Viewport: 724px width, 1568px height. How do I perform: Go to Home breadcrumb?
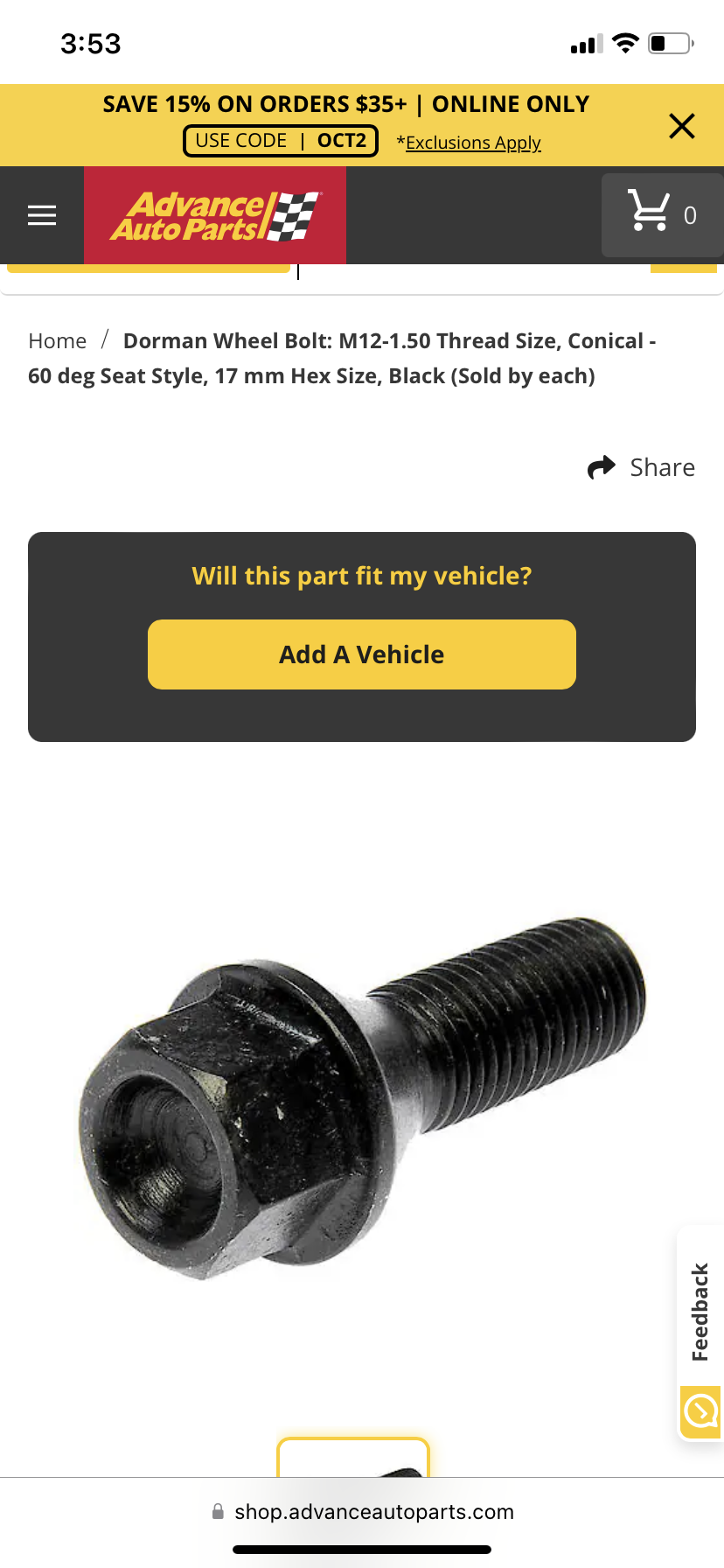point(57,340)
